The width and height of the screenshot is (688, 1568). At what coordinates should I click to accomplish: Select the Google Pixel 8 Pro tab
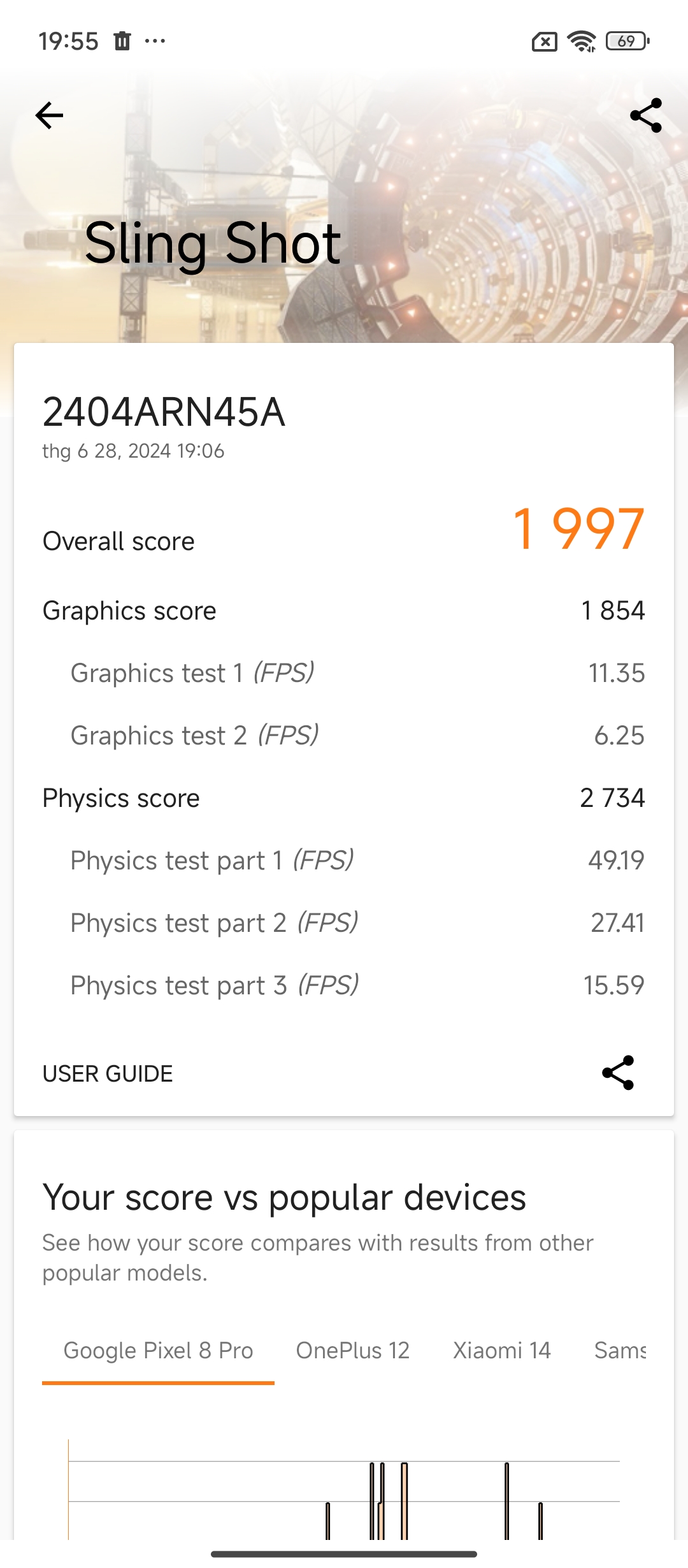(x=158, y=1351)
